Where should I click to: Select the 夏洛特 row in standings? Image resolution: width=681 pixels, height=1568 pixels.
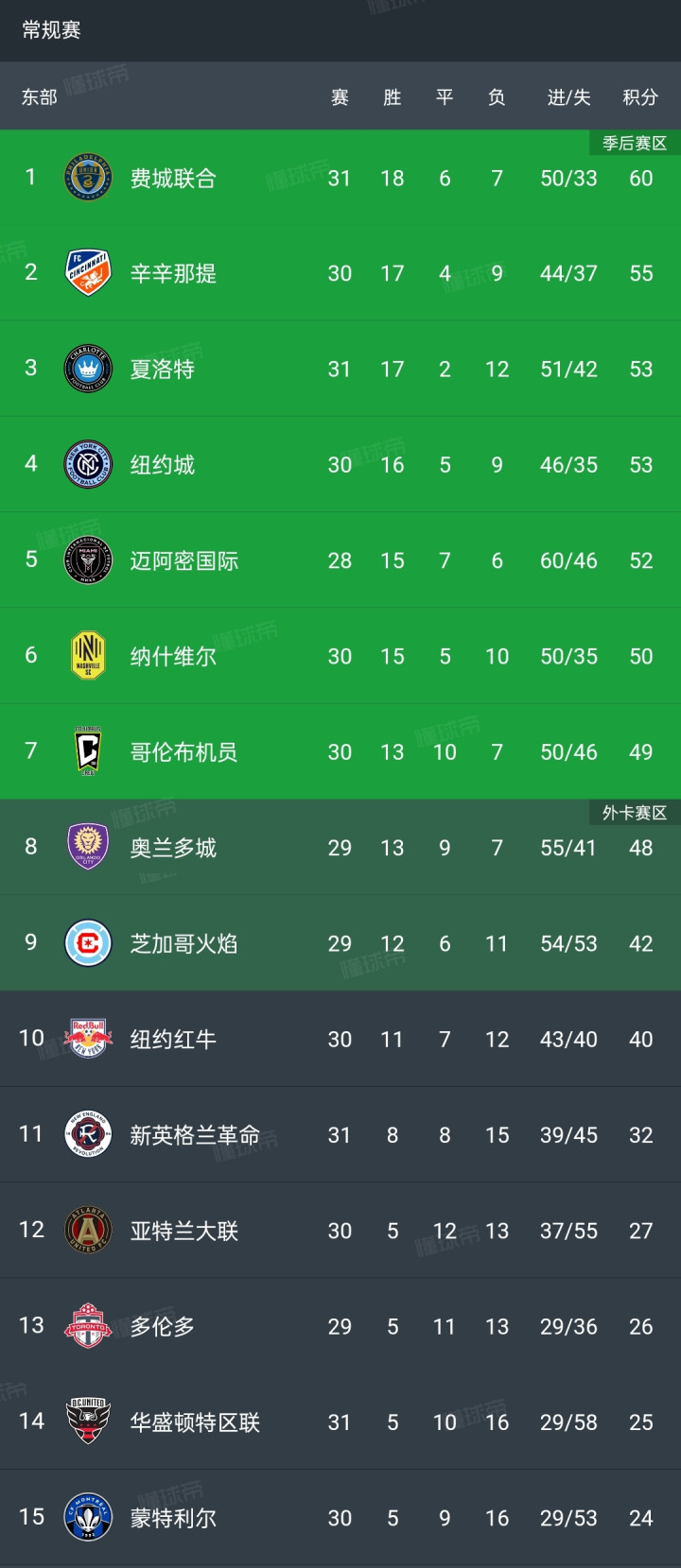pos(340,369)
